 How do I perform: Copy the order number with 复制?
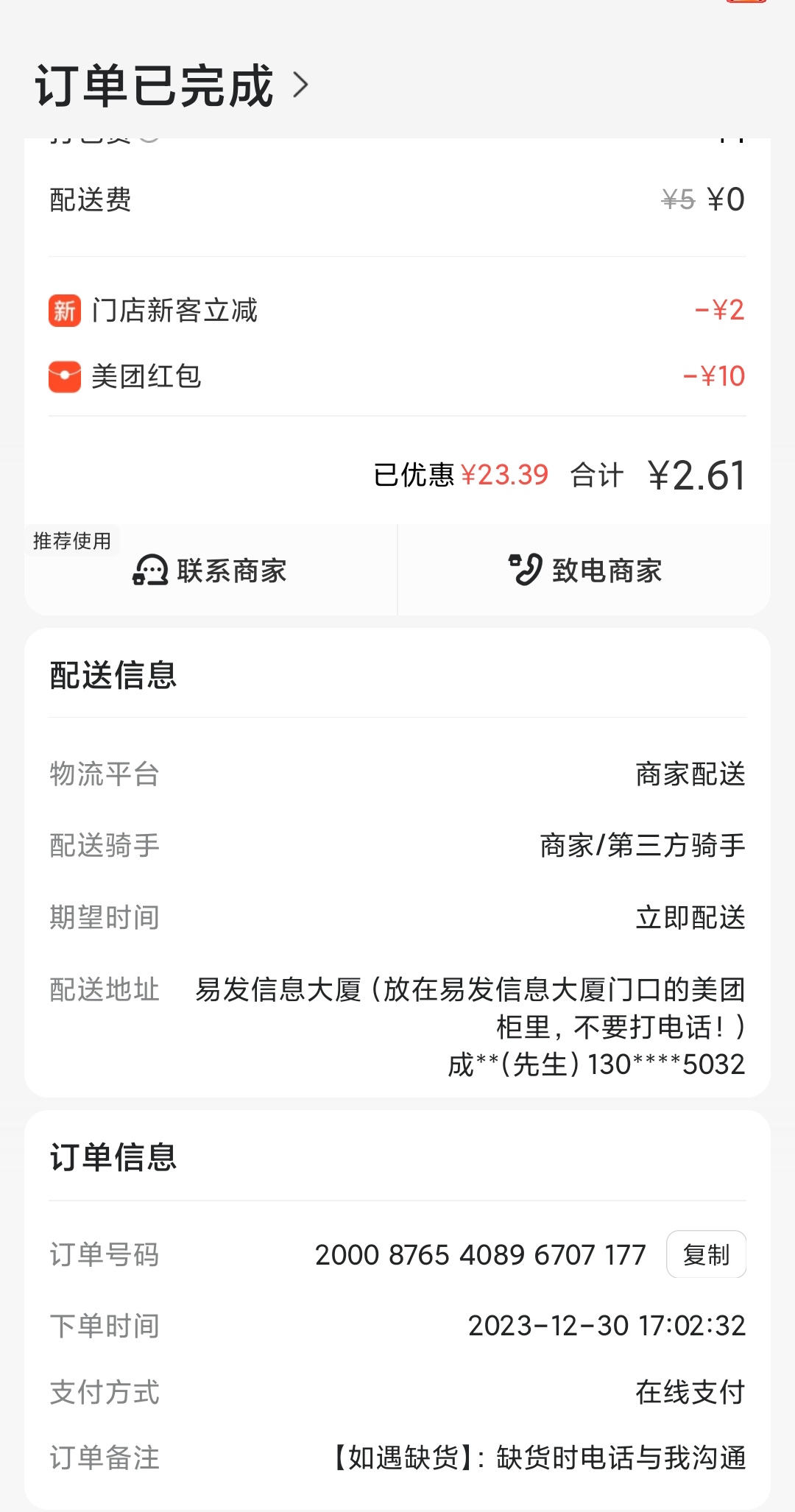click(x=705, y=1254)
